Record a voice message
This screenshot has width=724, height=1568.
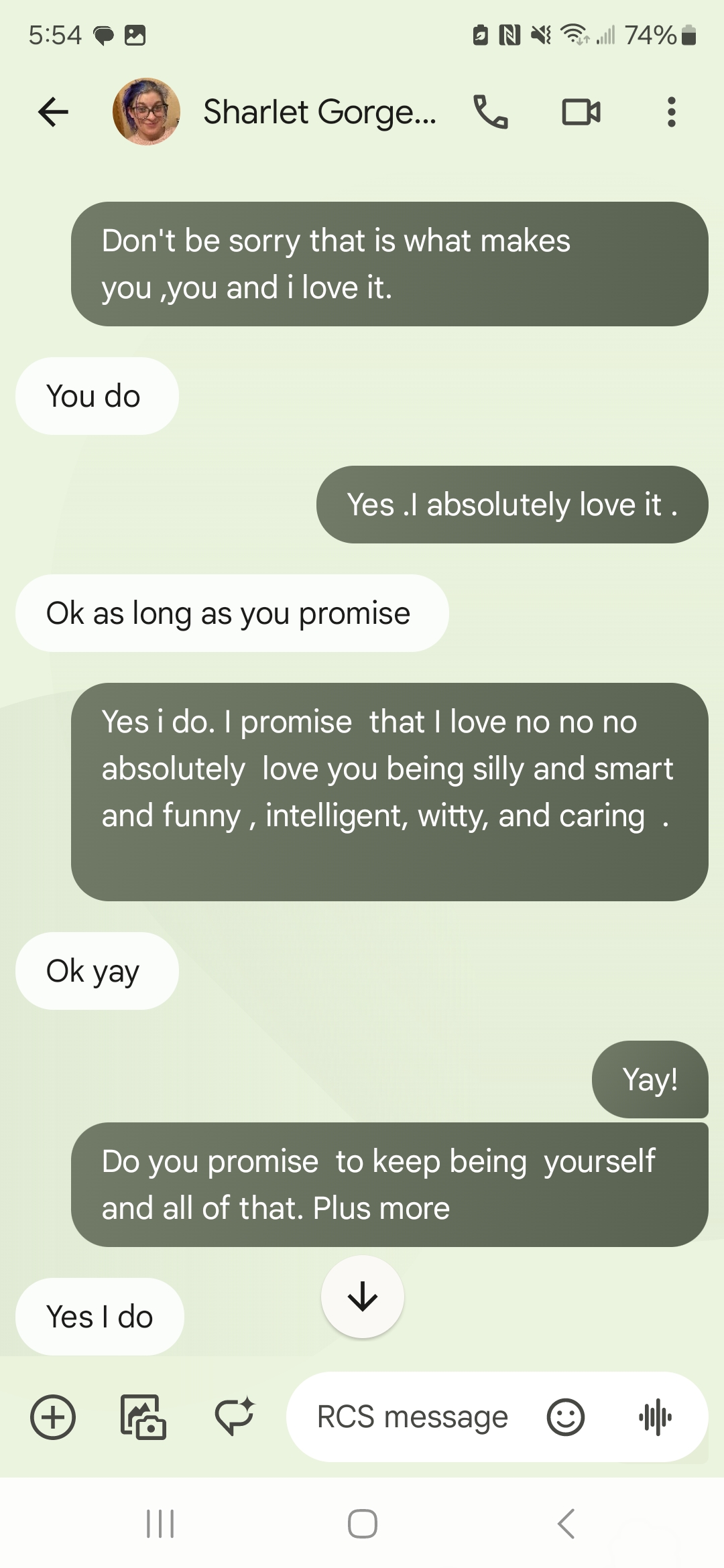tap(655, 1417)
